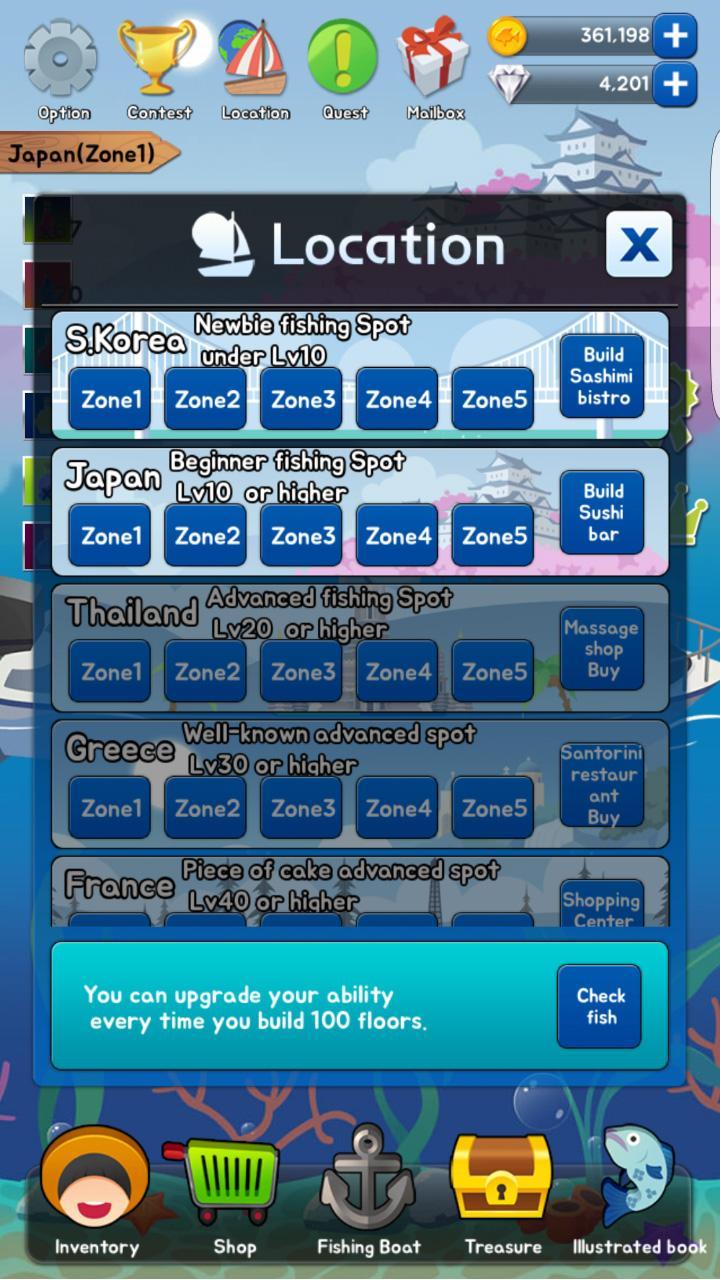Image resolution: width=720 pixels, height=1280 pixels.
Task: Add more gold coins
Action: pos(675,36)
